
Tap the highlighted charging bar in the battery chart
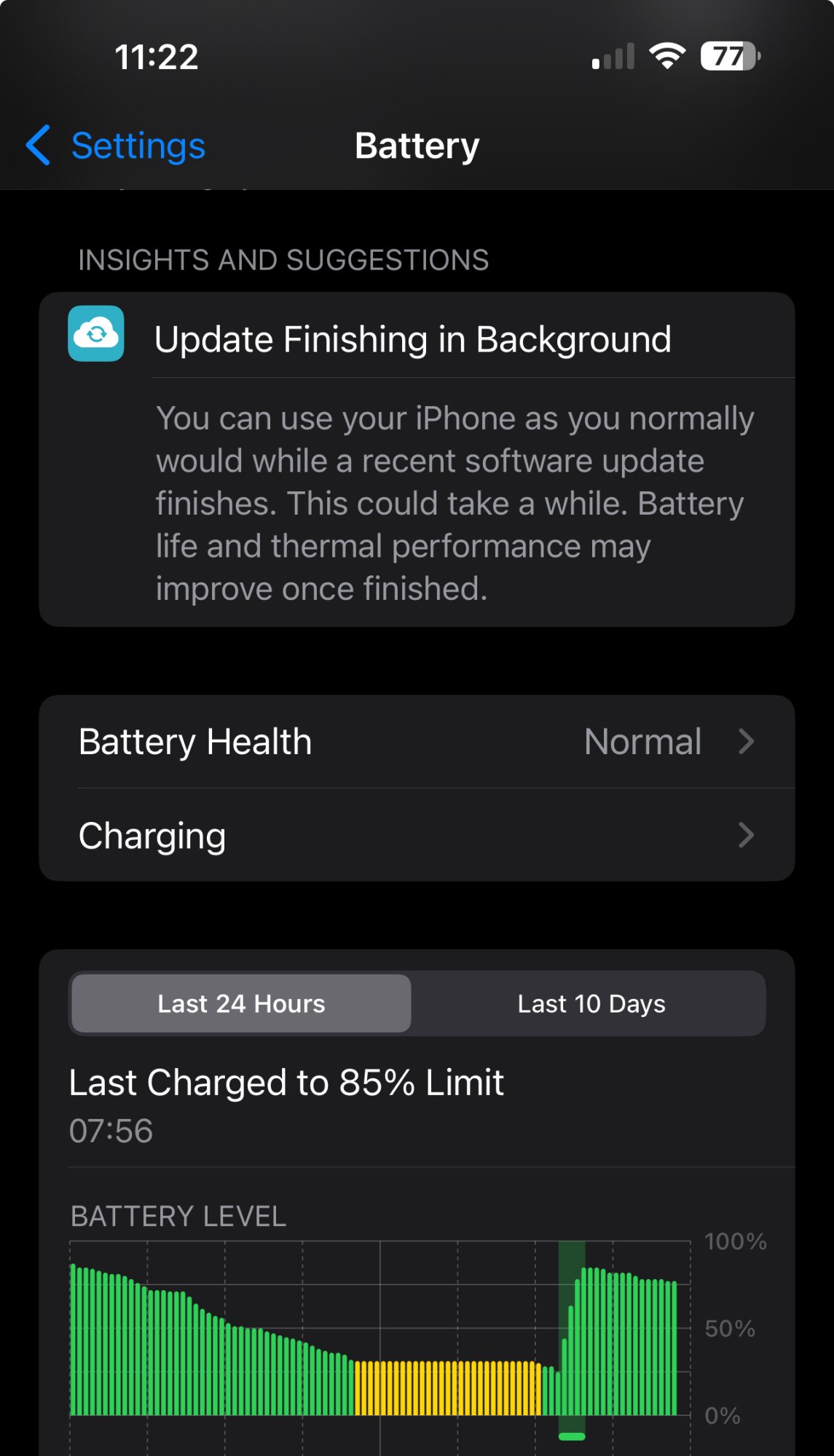tap(572, 1340)
